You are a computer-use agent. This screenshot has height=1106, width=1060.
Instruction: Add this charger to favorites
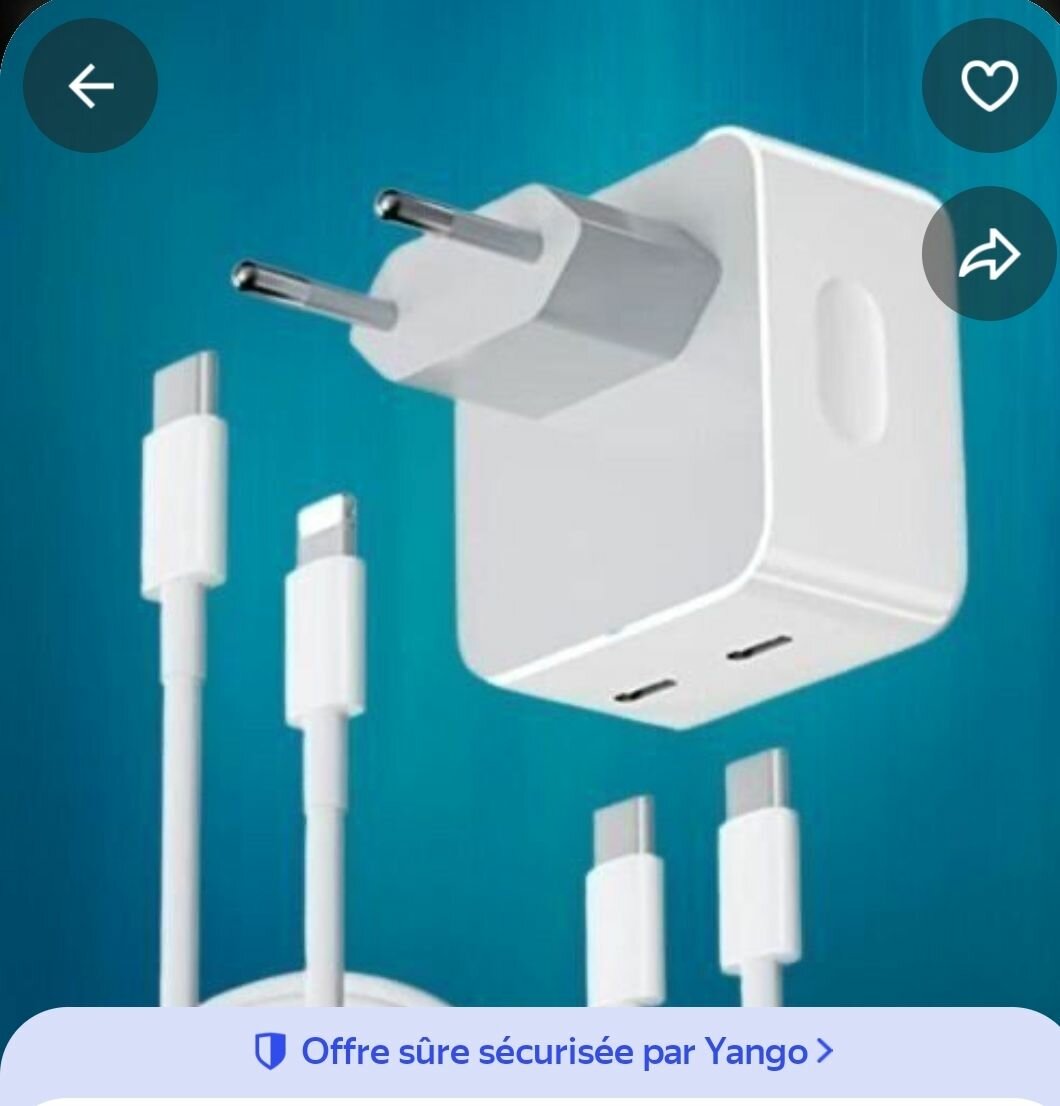(989, 86)
